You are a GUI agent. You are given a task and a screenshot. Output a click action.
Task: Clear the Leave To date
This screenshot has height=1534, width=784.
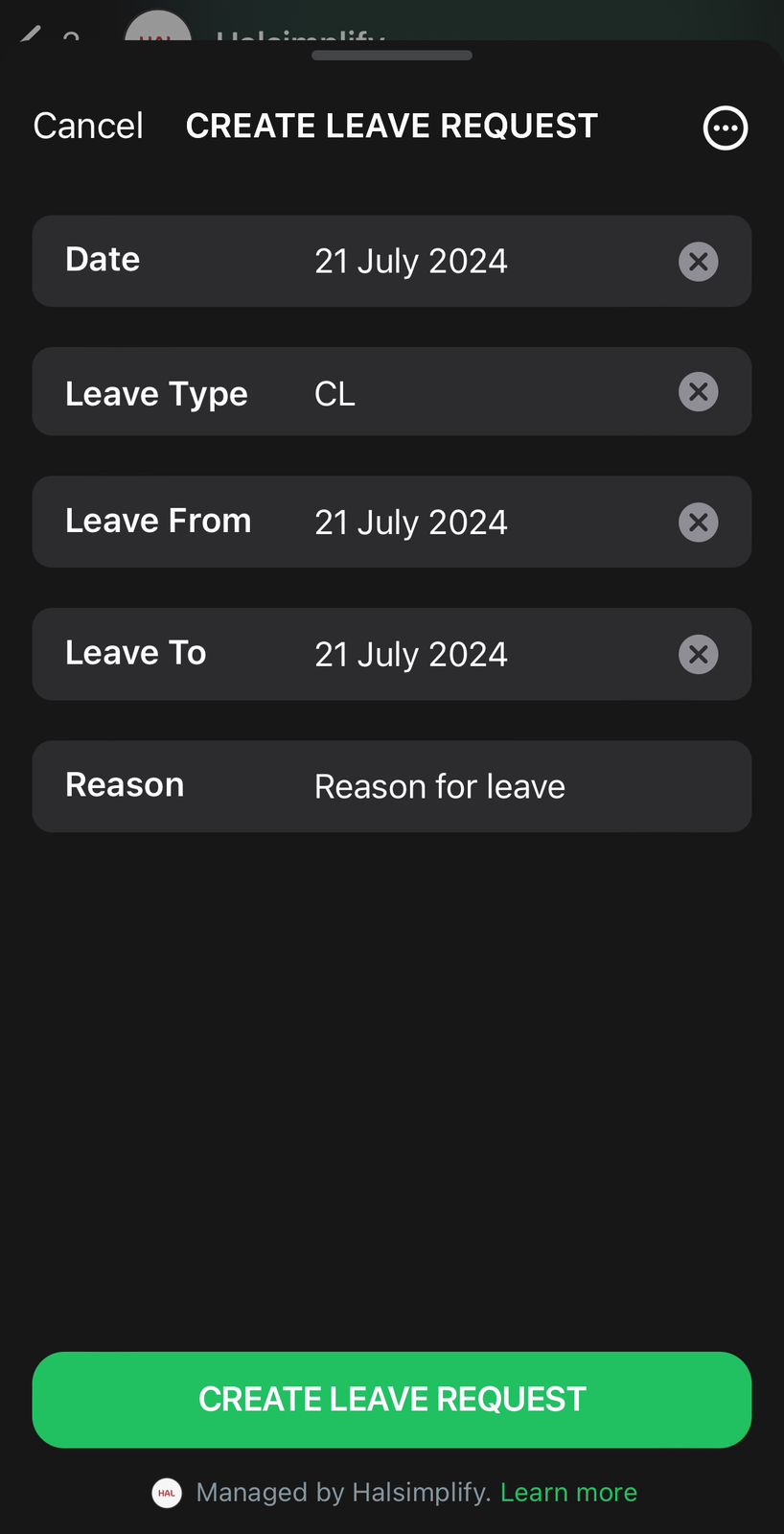tap(698, 655)
